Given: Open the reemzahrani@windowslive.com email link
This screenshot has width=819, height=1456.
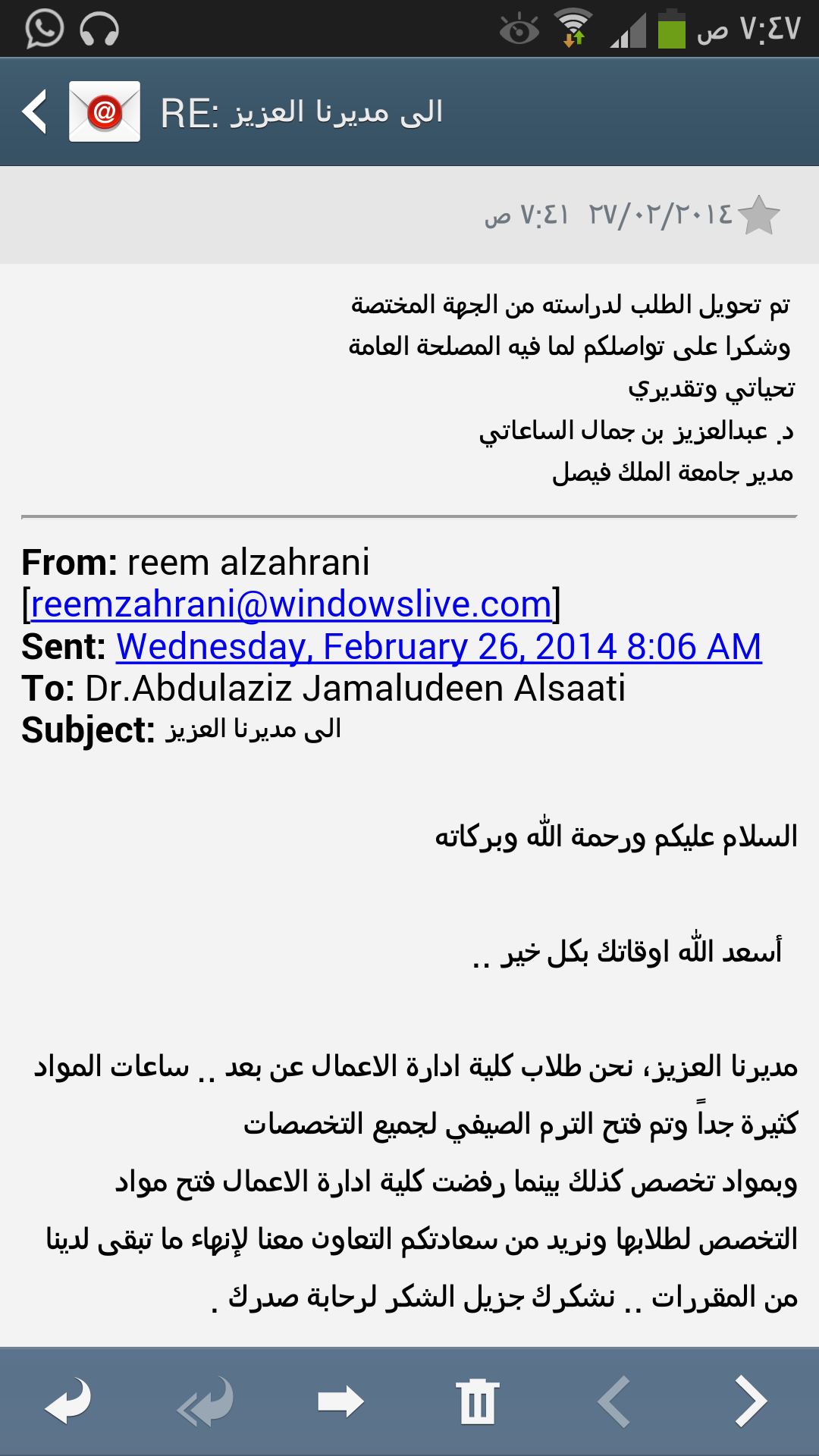Looking at the screenshot, I should pyautogui.click(x=291, y=604).
